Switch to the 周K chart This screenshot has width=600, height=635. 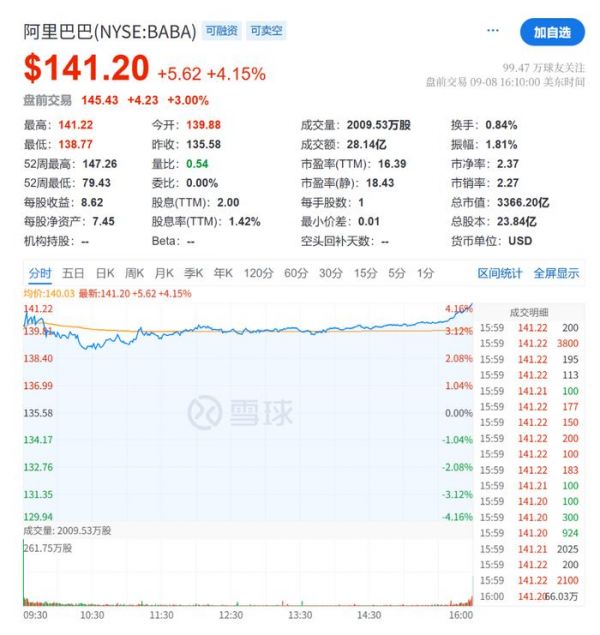click(x=135, y=273)
